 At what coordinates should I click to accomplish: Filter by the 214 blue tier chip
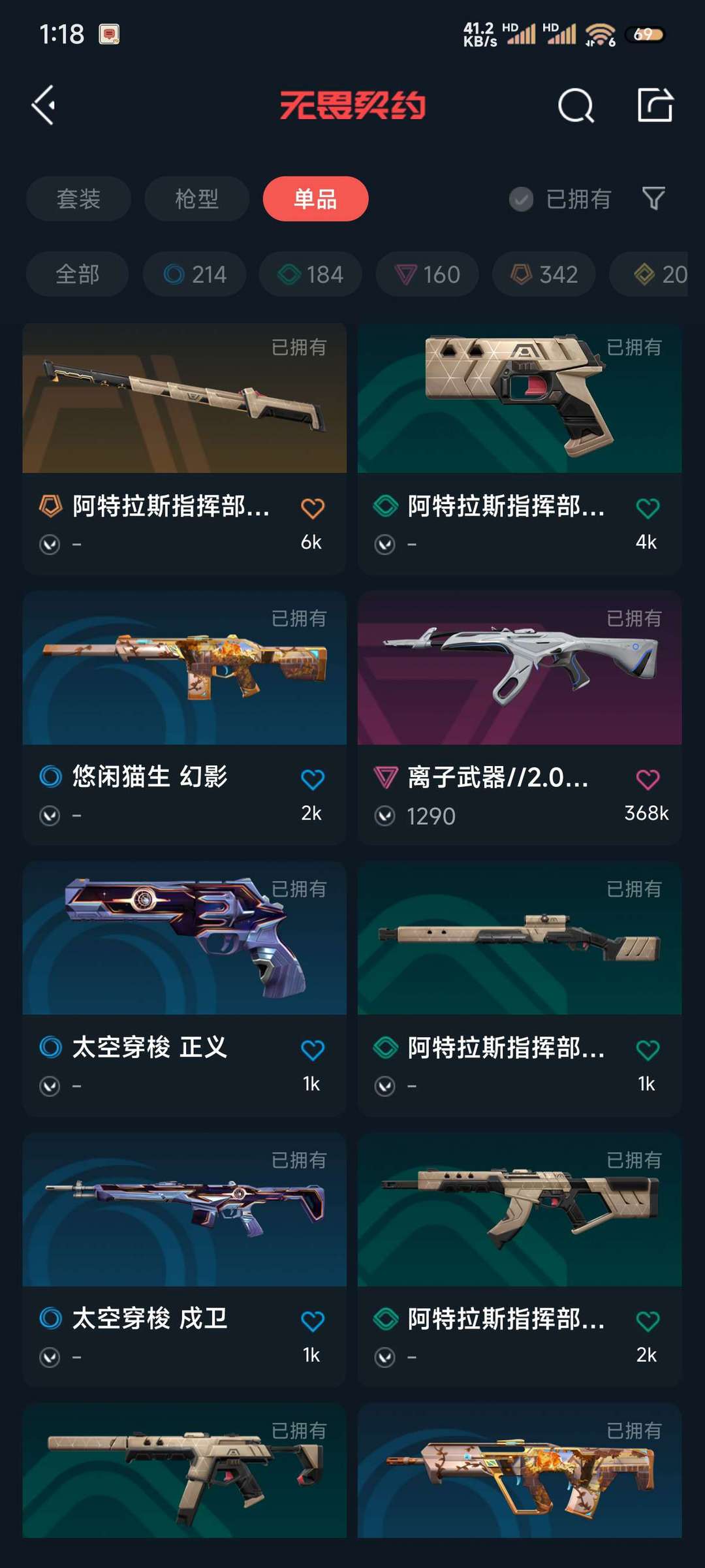[195, 274]
